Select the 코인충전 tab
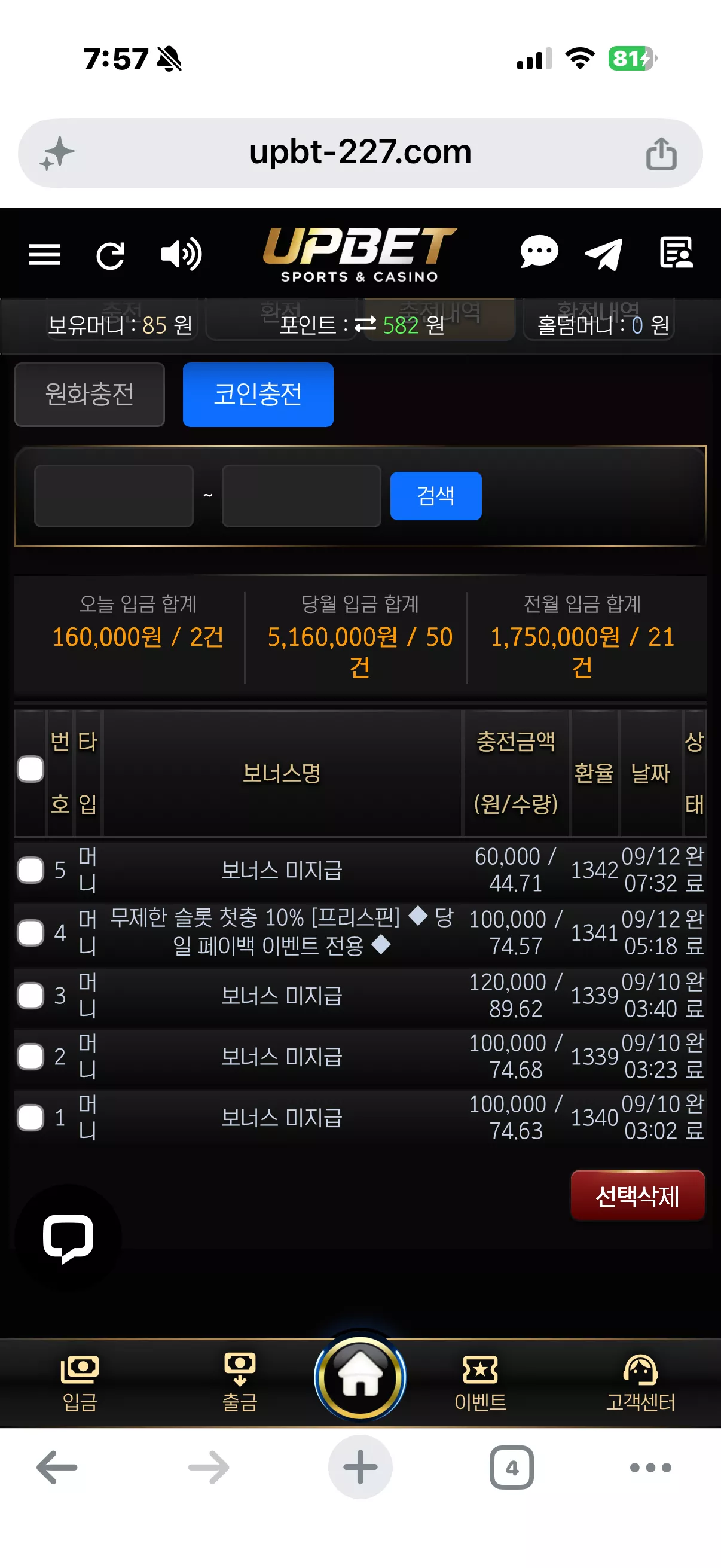This screenshot has height=1568, width=721. click(258, 395)
